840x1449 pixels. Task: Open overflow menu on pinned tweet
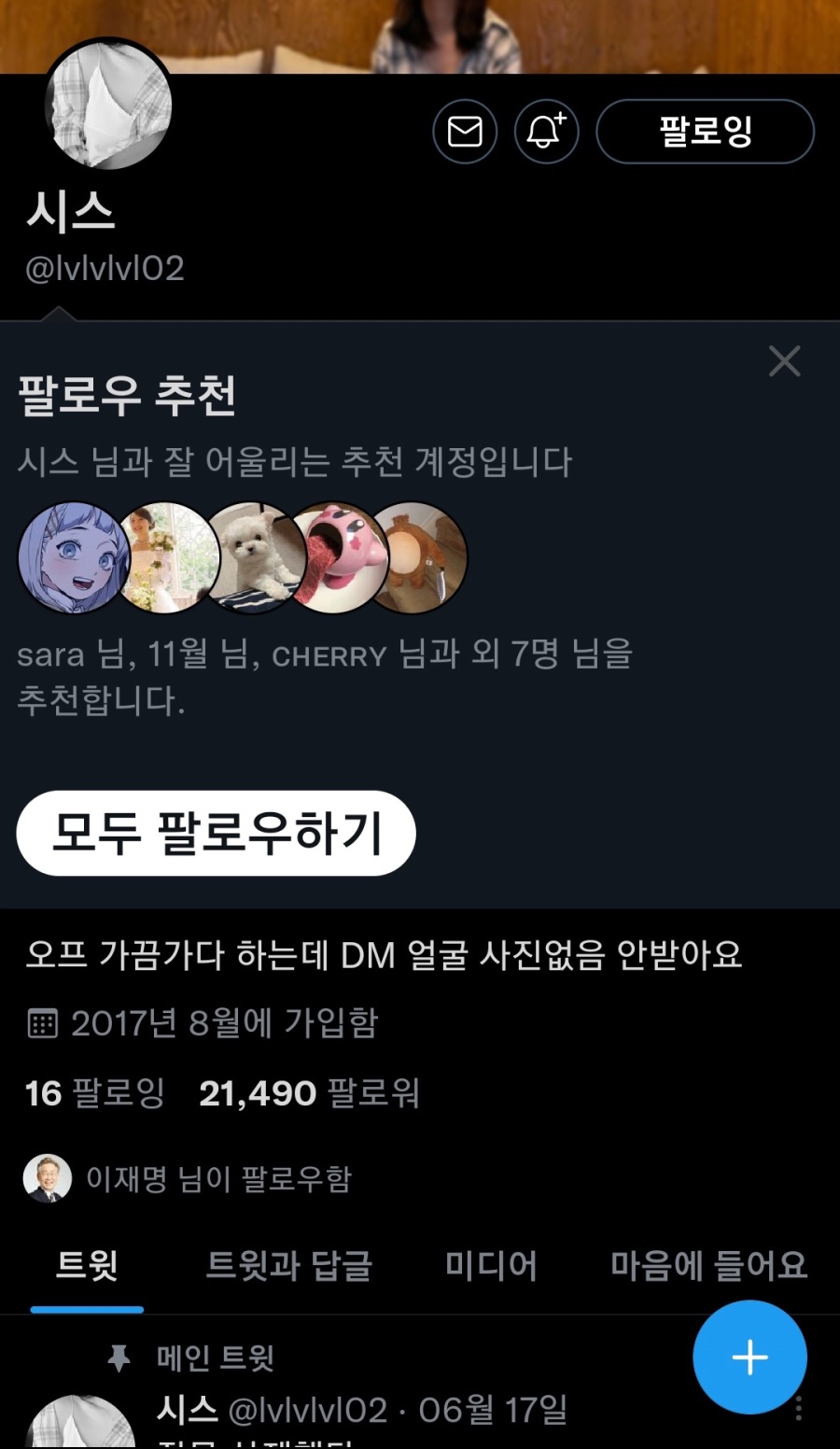coord(799,1408)
